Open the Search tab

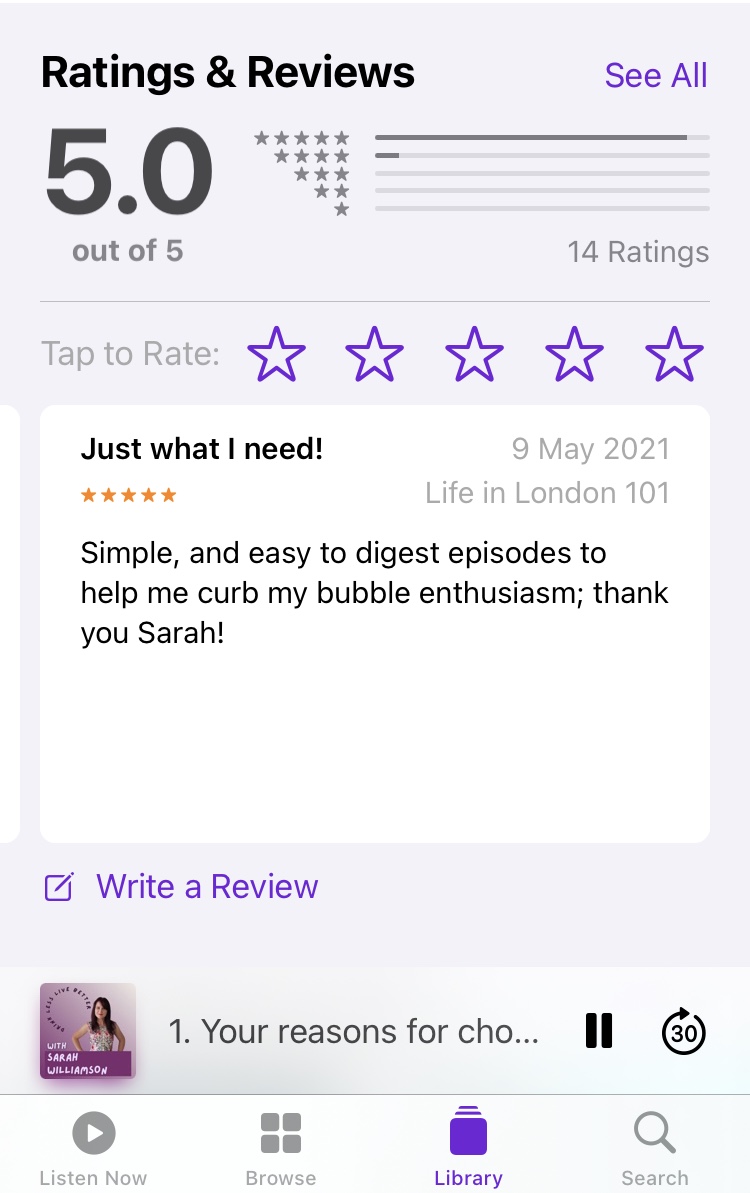click(655, 1149)
